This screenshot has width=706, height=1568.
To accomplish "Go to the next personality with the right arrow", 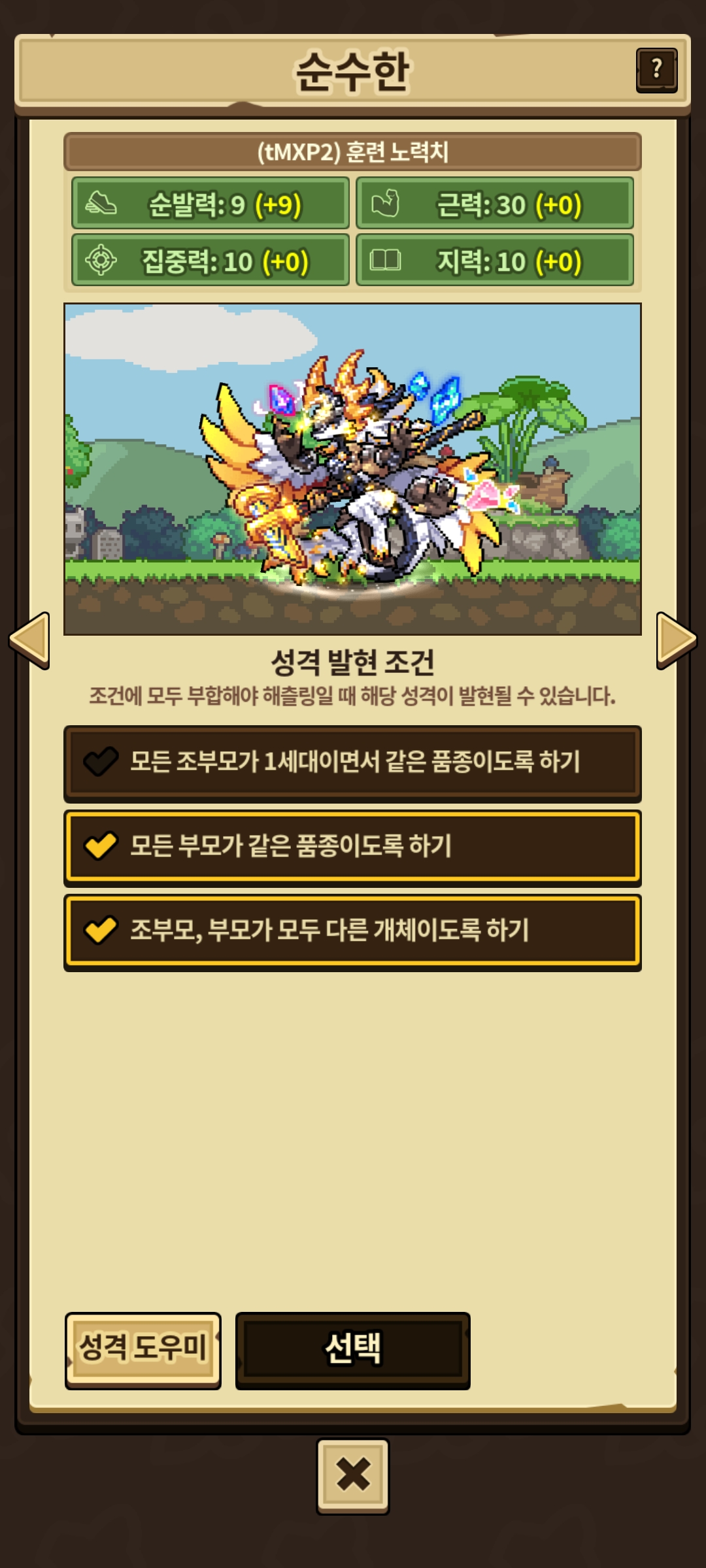I will coord(677,640).
